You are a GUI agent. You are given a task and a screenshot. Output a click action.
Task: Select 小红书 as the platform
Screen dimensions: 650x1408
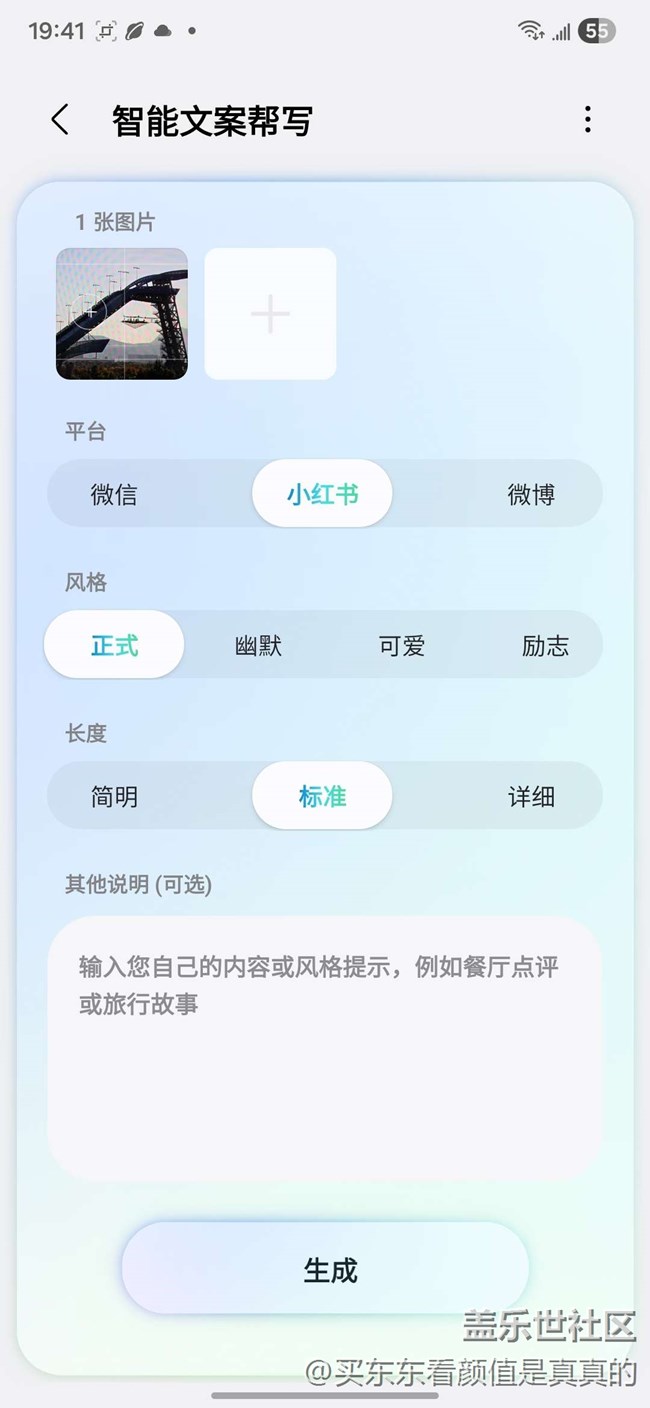click(x=322, y=494)
